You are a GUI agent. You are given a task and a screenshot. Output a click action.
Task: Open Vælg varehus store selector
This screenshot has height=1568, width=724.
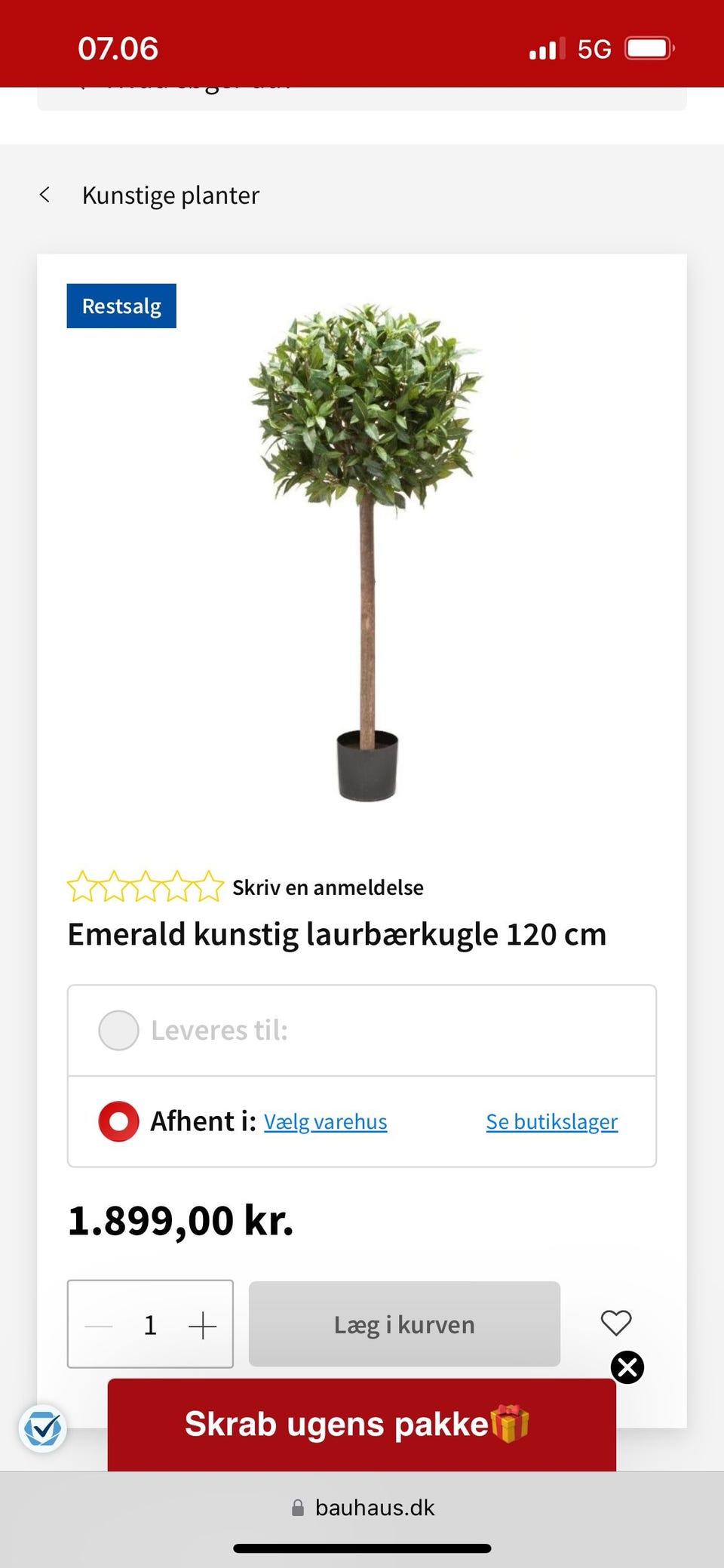coord(325,1121)
